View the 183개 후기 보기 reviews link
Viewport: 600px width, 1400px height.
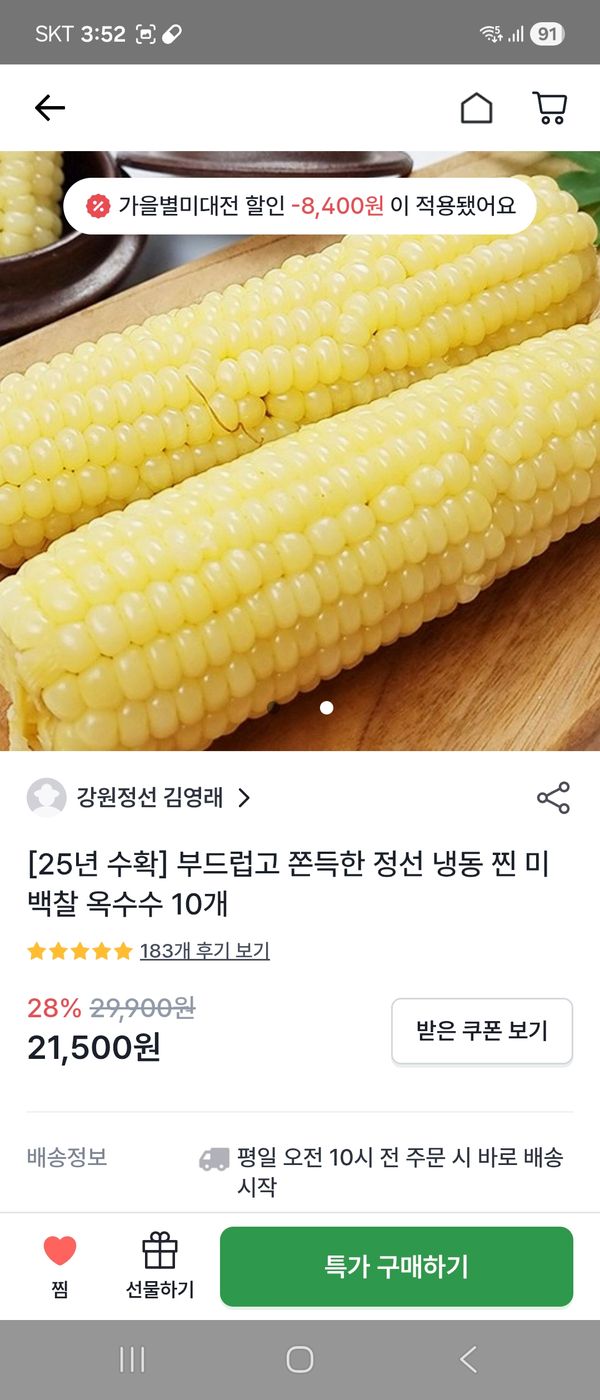pos(204,951)
